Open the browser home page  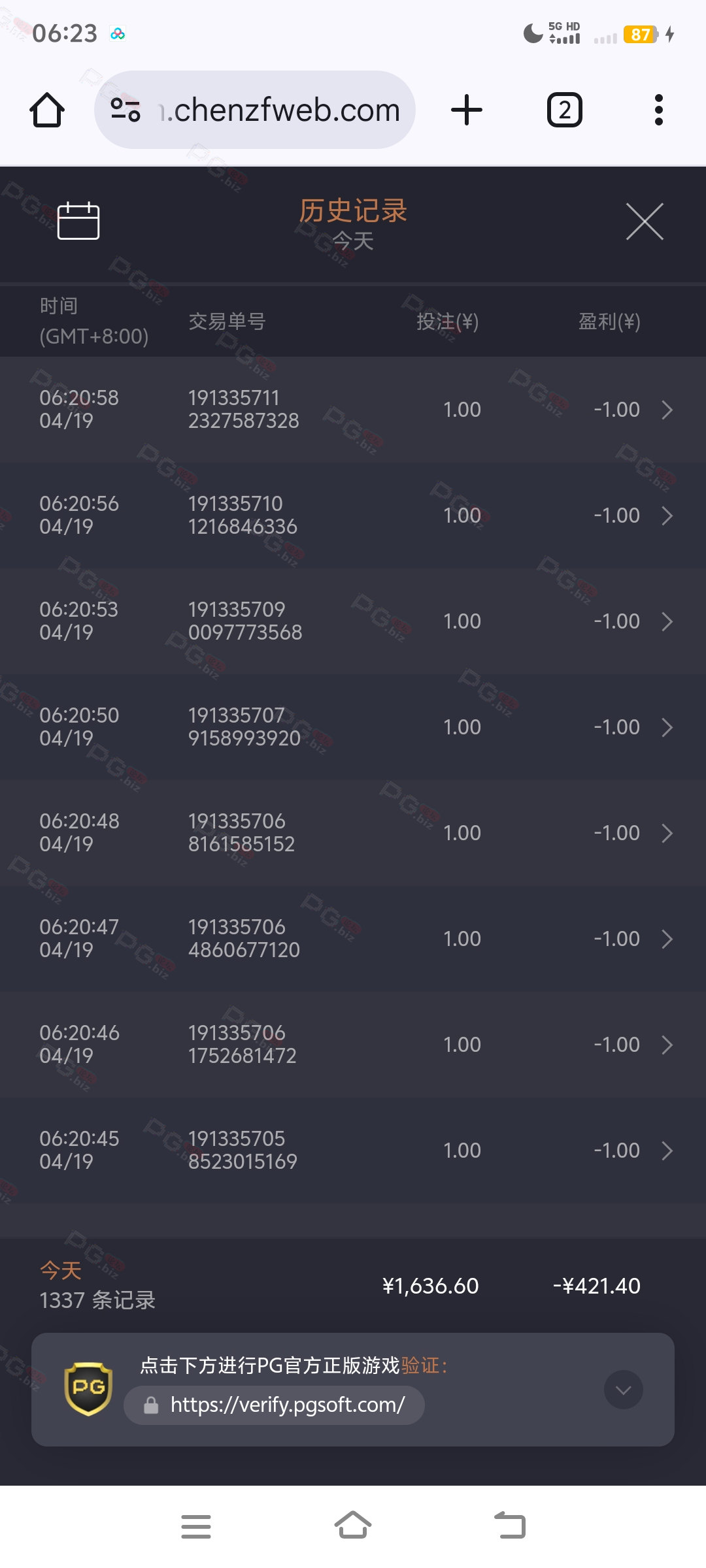coord(47,110)
